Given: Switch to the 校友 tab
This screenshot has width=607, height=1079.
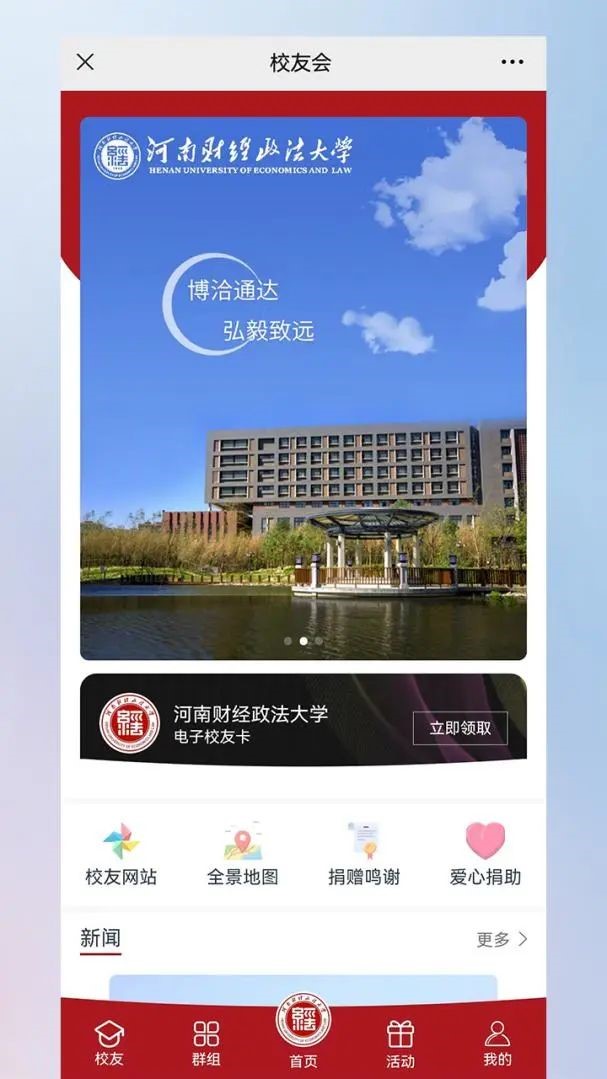Looking at the screenshot, I should coord(109,1043).
